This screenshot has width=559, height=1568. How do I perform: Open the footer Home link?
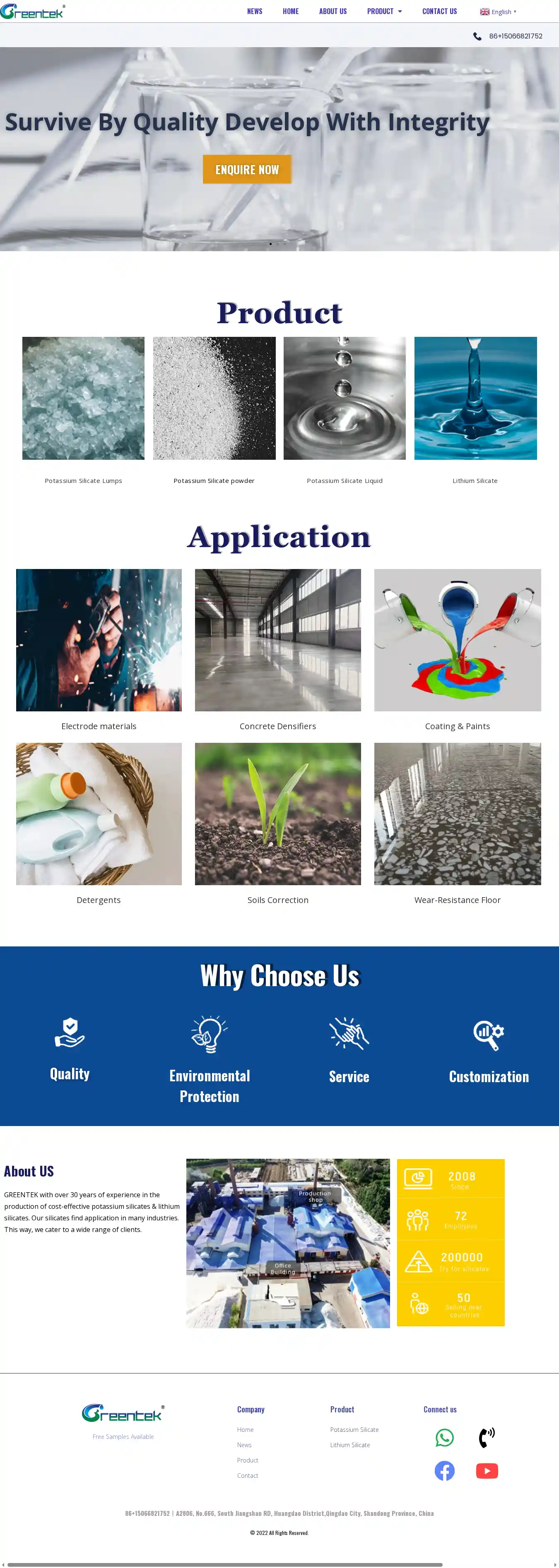[246, 1429]
